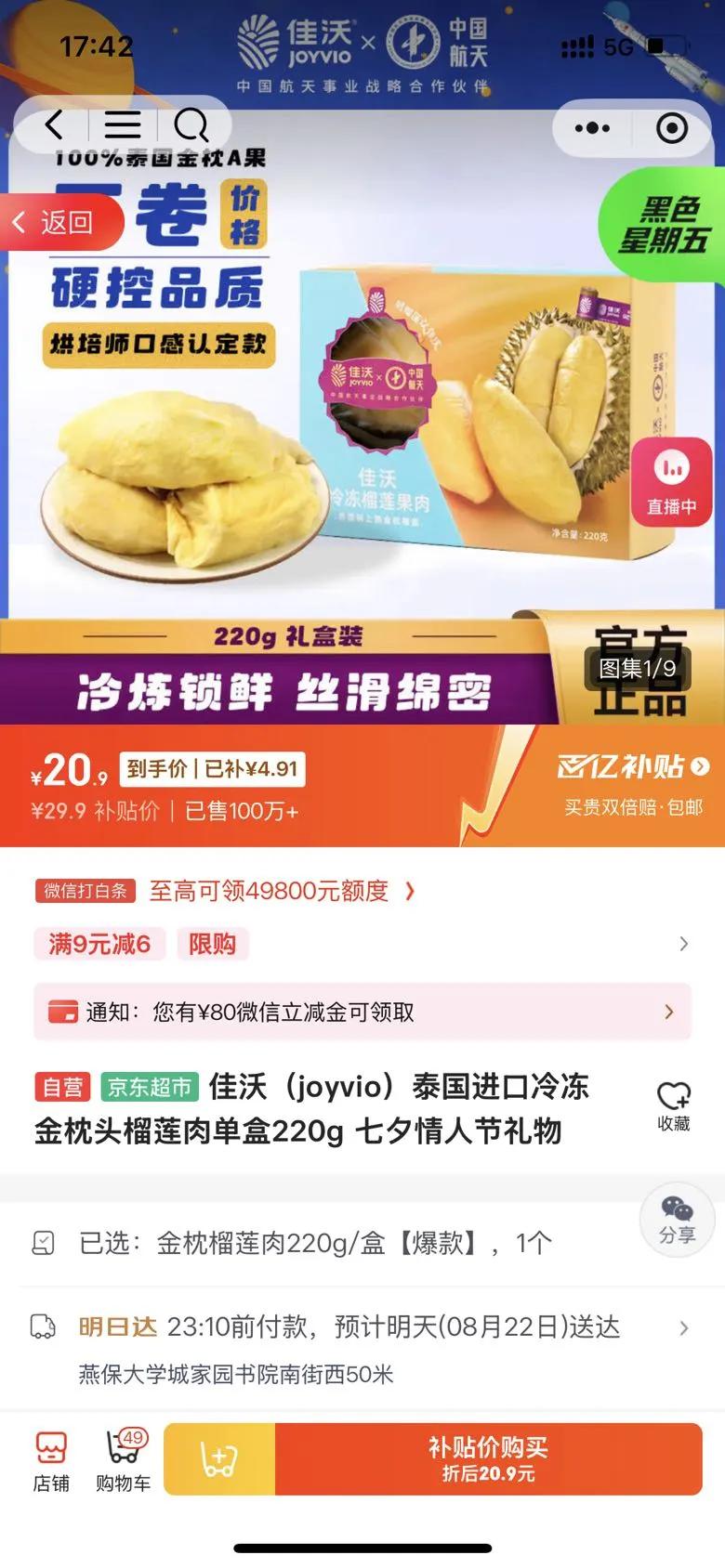The image size is (725, 1568).
Task: Open the hamburger menu icon
Action: click(x=123, y=124)
